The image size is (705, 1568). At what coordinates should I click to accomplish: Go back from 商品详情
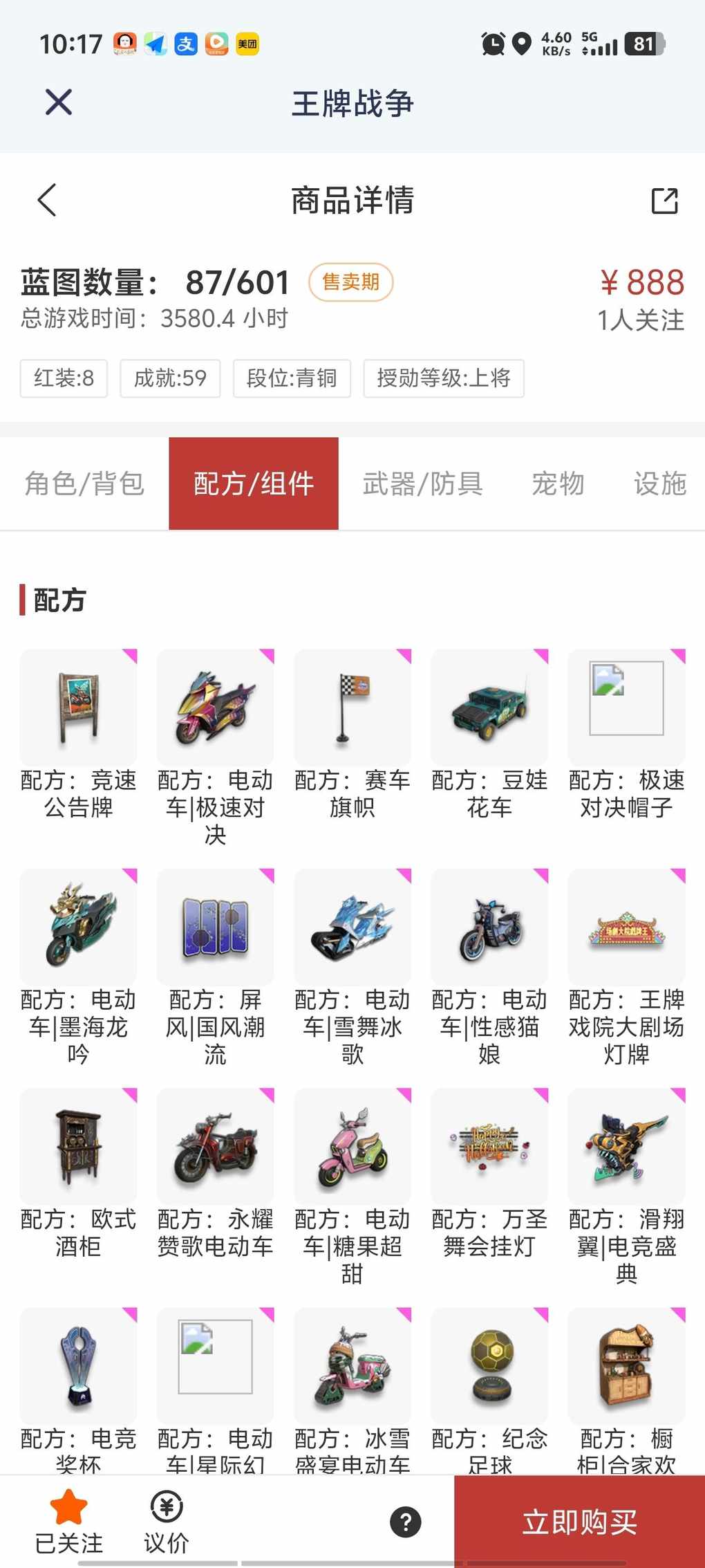[x=47, y=201]
